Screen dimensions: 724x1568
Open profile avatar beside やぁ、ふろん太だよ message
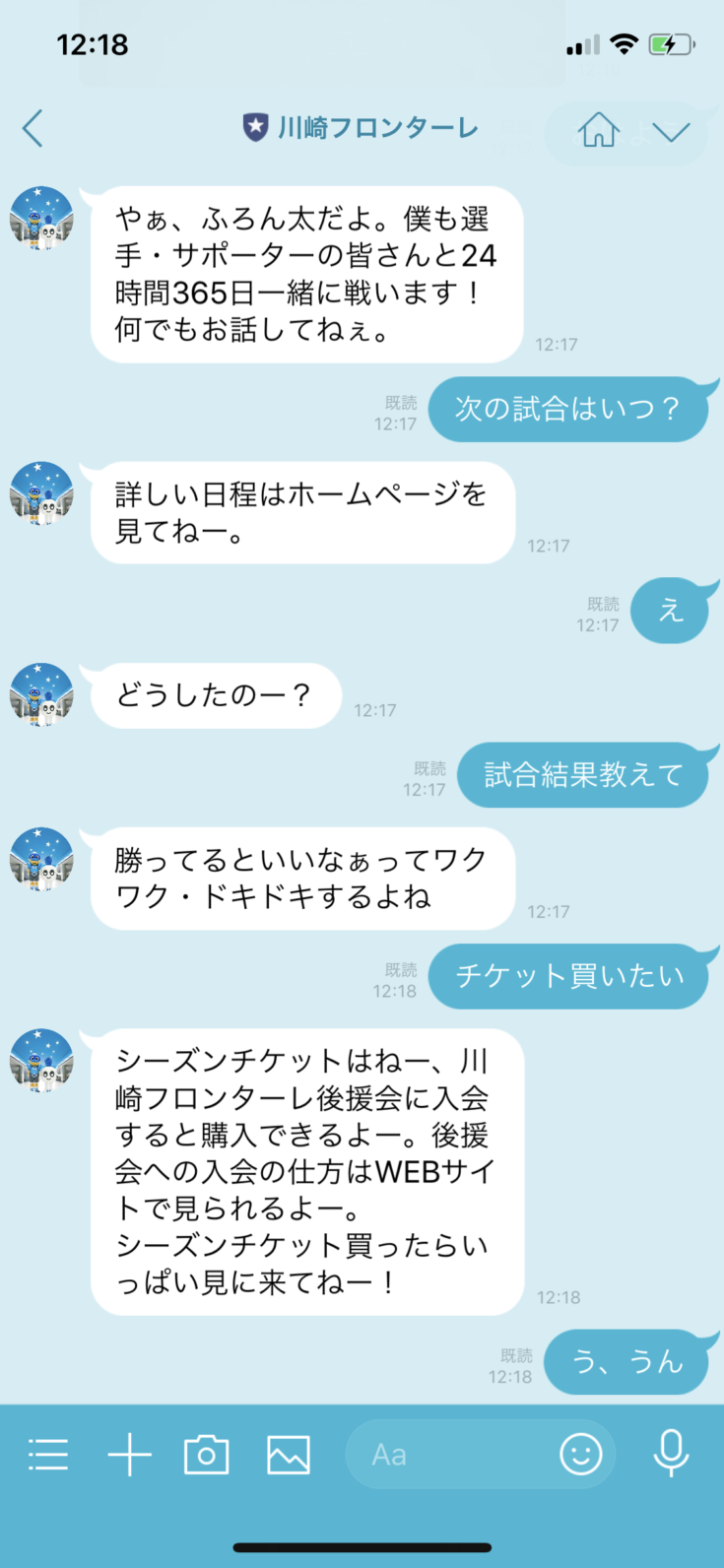click(41, 218)
